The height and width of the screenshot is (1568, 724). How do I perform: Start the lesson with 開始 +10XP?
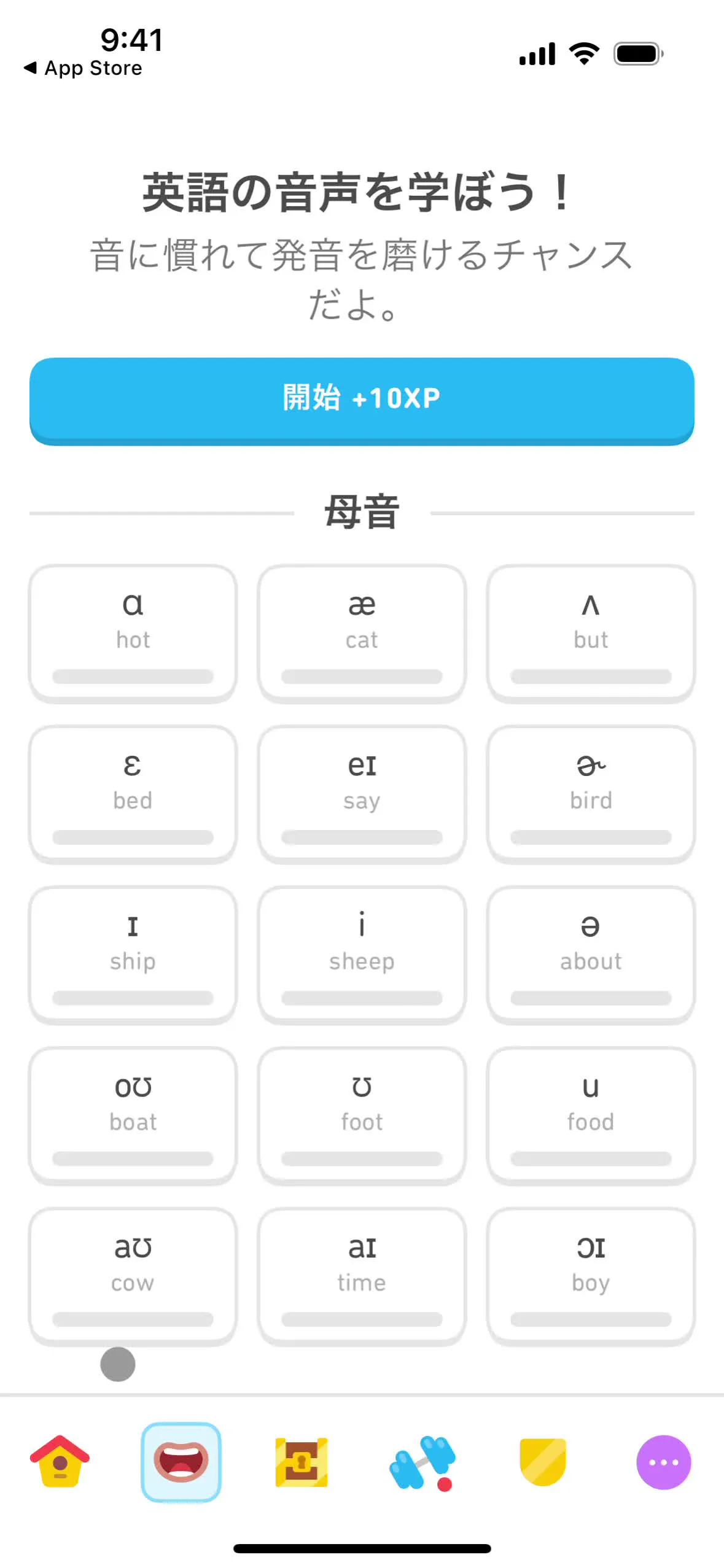pos(362,399)
